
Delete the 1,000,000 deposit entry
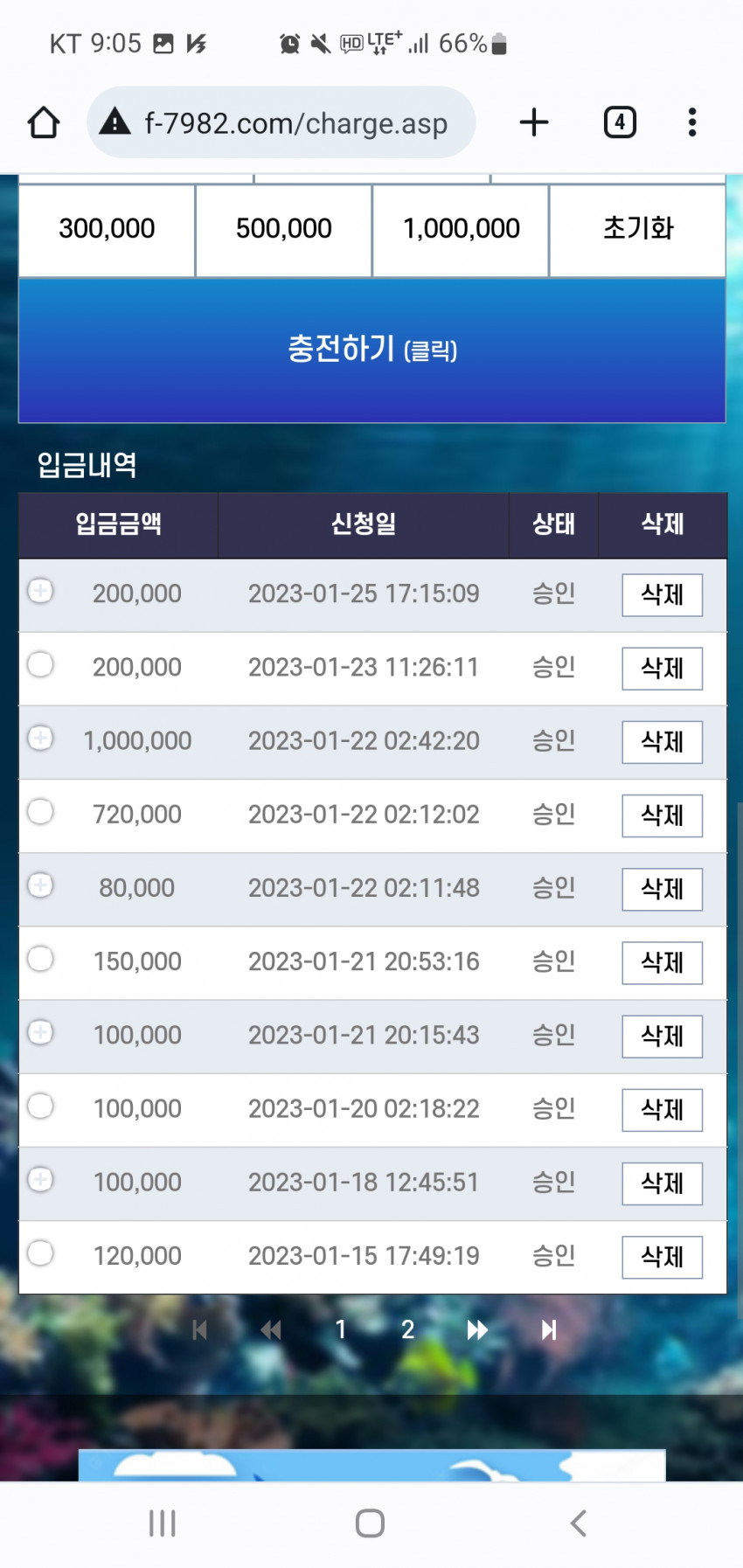point(662,742)
